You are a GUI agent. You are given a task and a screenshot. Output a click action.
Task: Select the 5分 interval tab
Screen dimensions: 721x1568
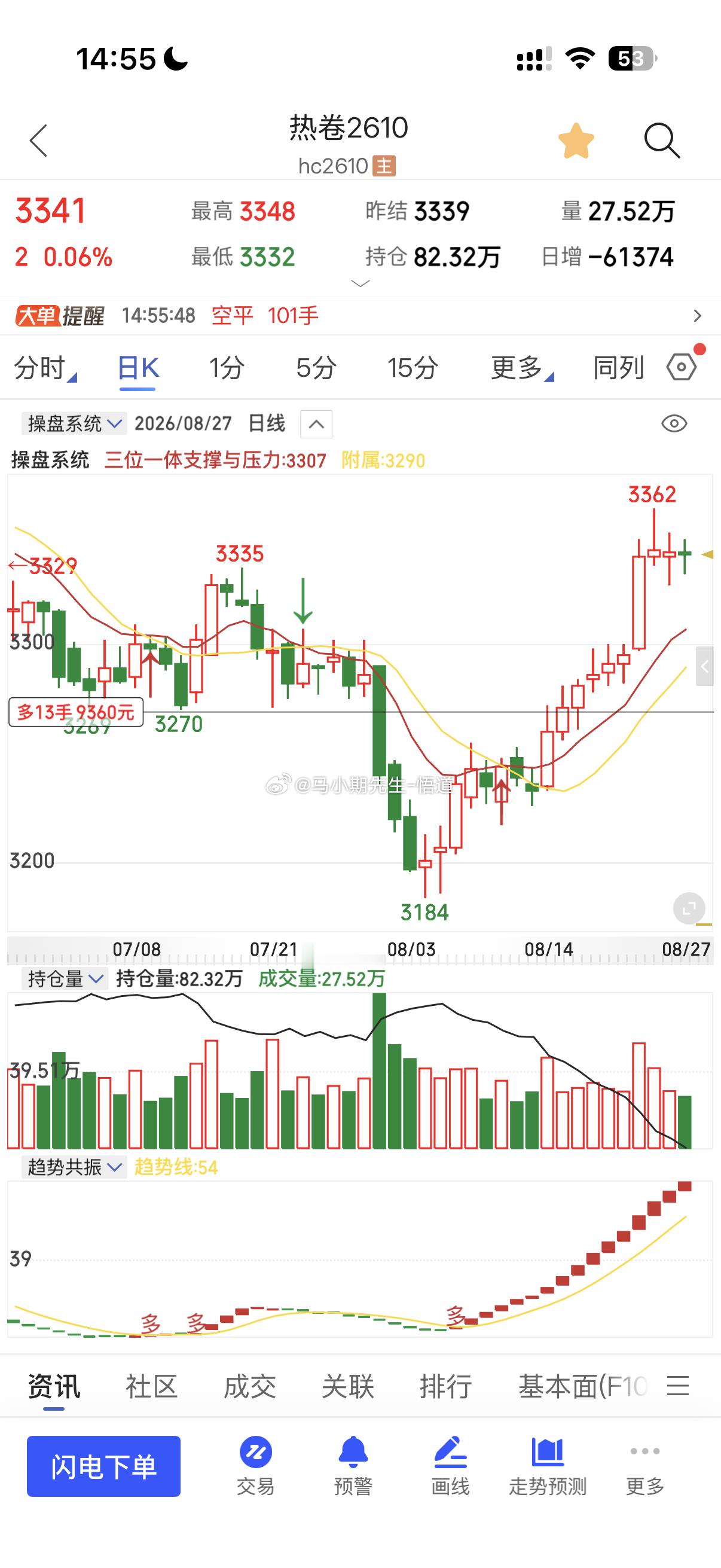tap(316, 368)
